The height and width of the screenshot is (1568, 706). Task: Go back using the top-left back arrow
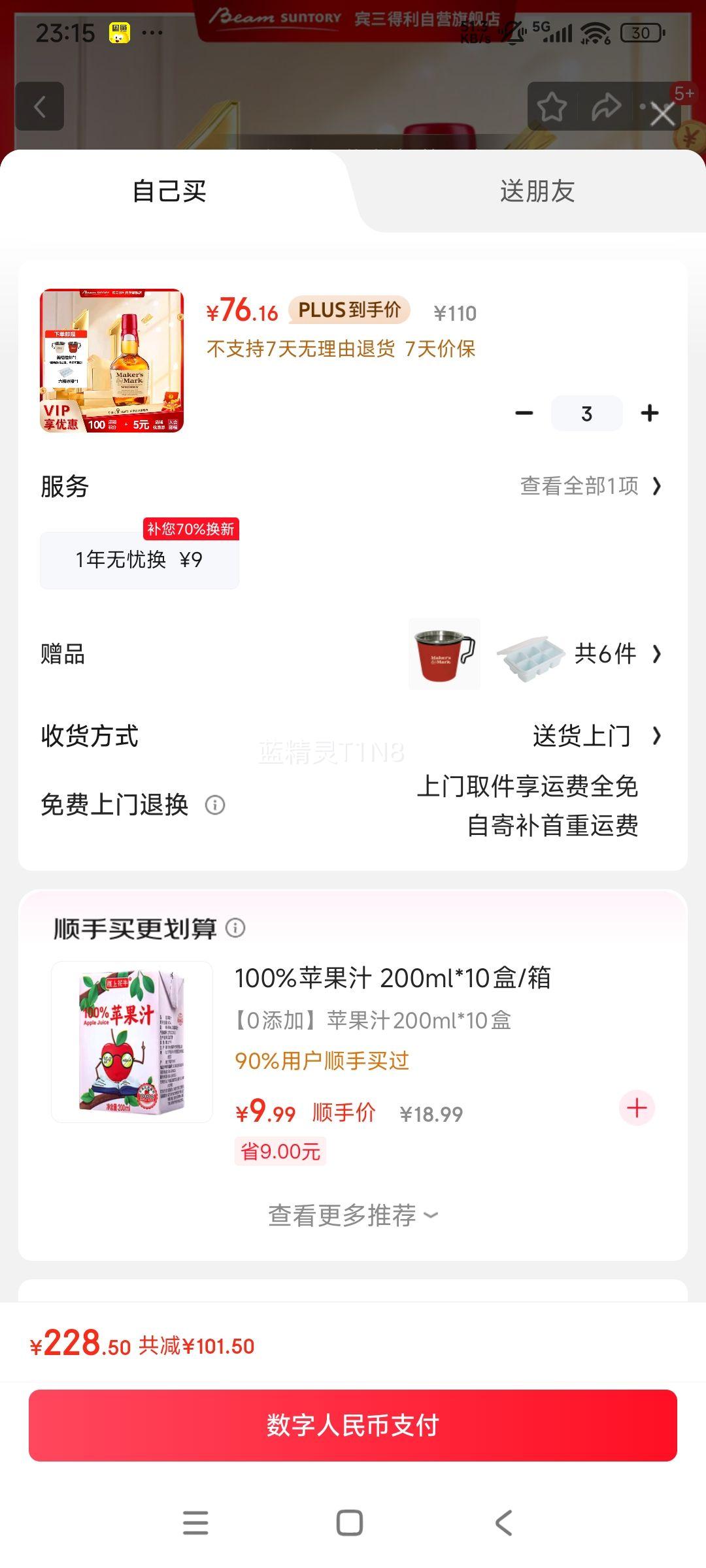[x=39, y=107]
